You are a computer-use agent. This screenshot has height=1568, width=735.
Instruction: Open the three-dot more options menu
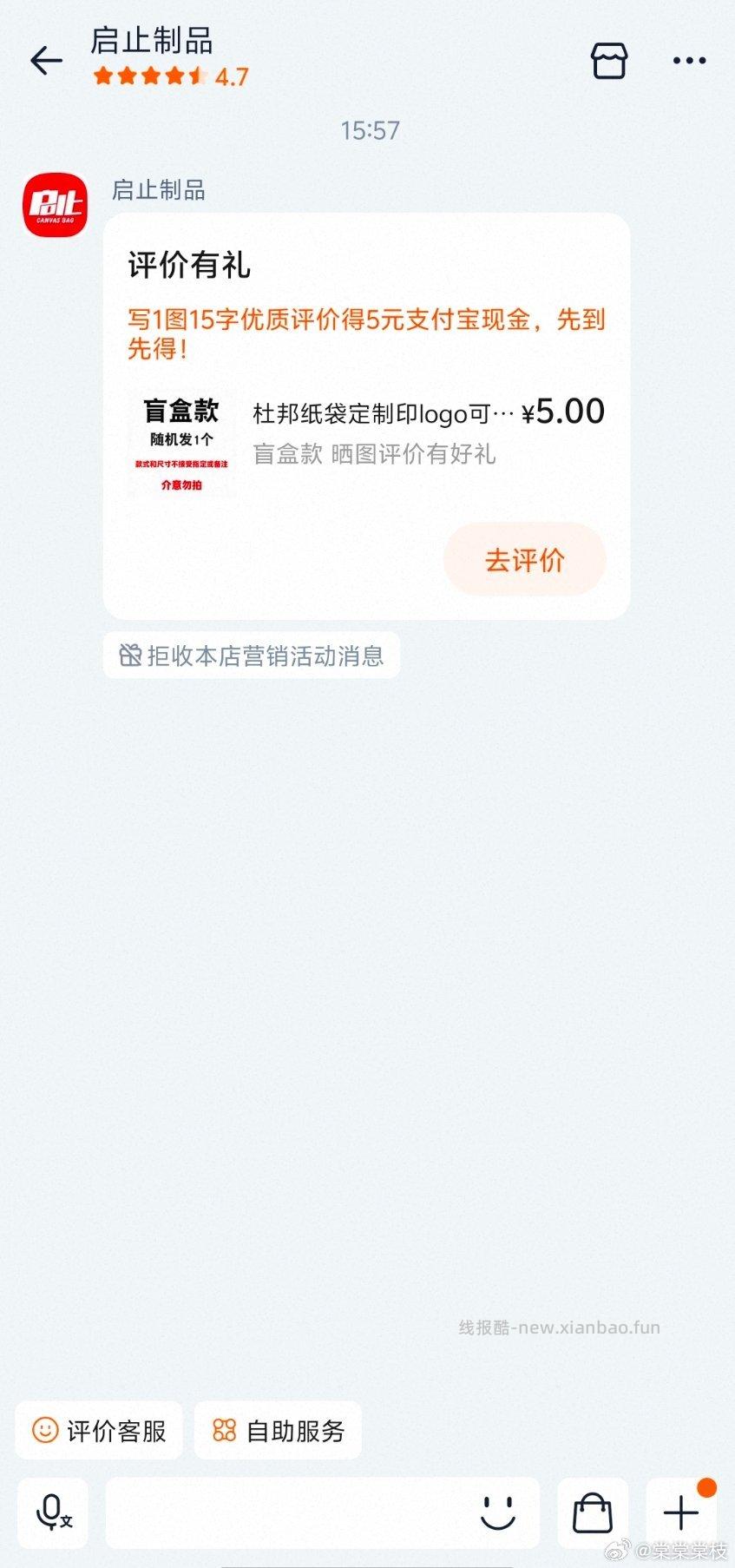(x=690, y=61)
